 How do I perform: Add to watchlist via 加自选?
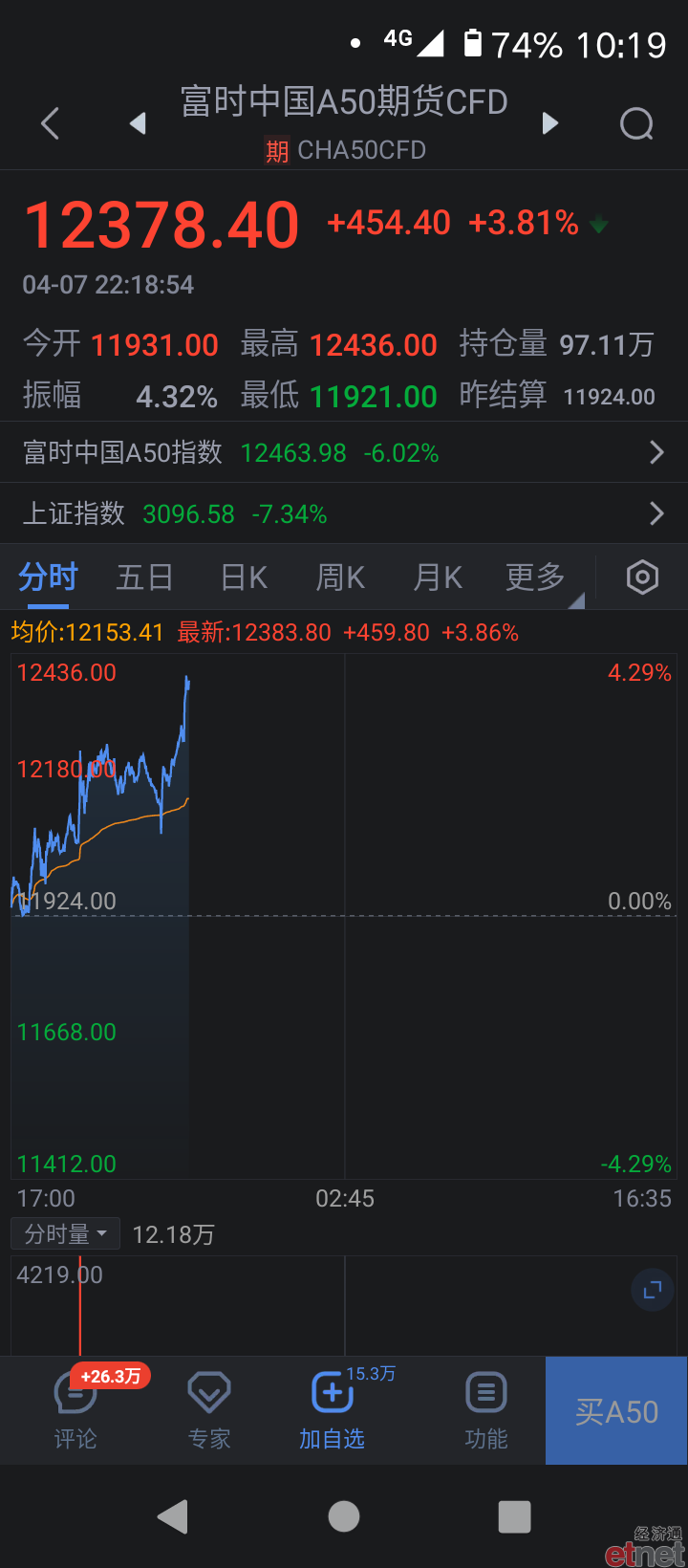point(333,1410)
